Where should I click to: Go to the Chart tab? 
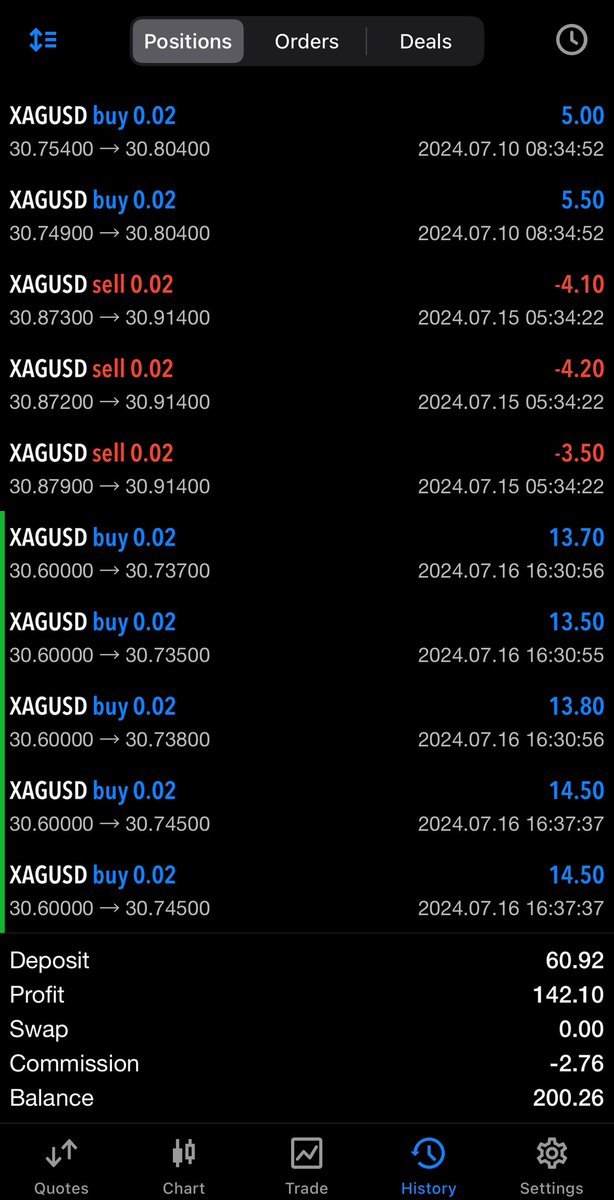pyautogui.click(x=184, y=1165)
